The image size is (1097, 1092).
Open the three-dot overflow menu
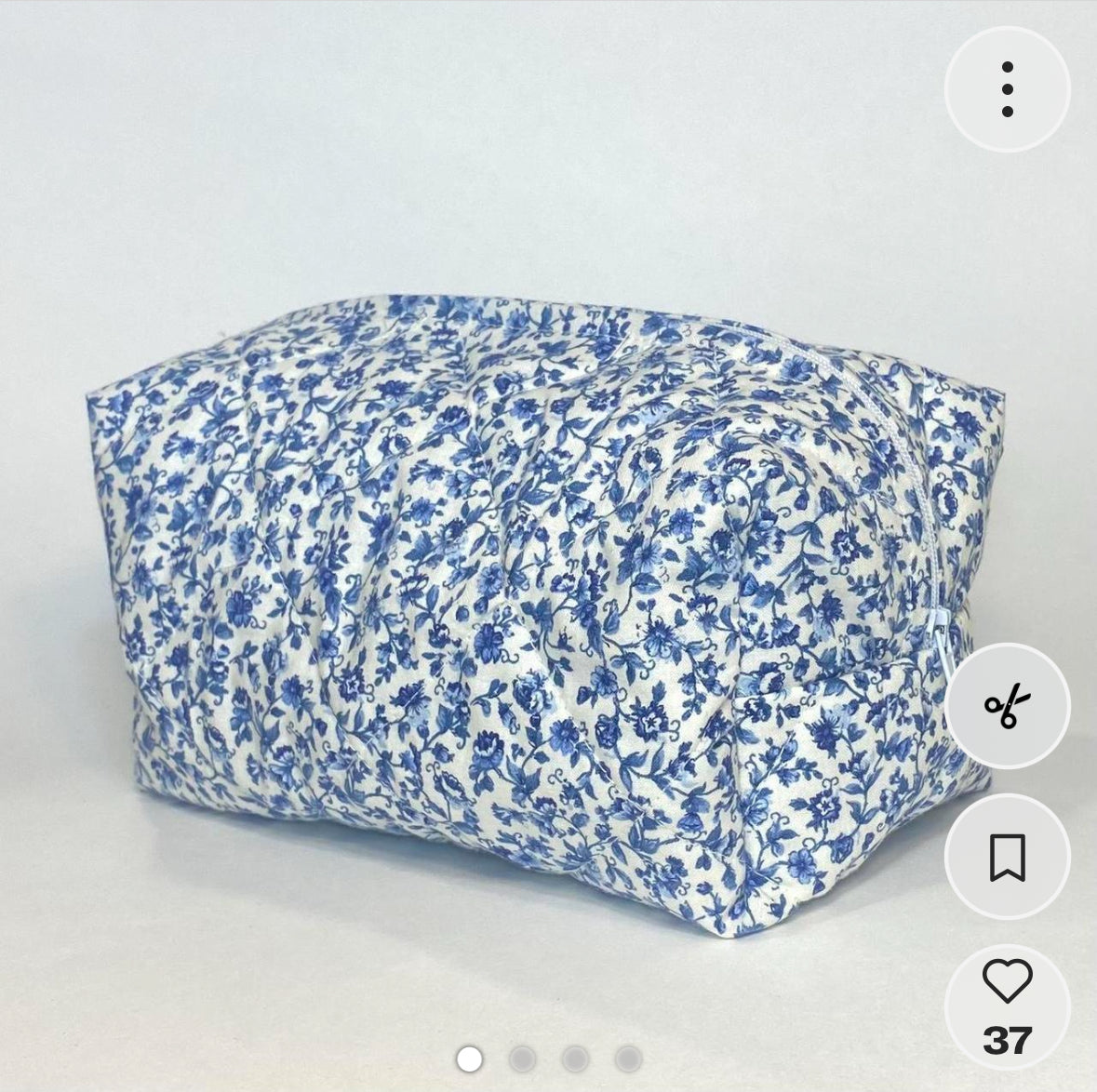1007,89
